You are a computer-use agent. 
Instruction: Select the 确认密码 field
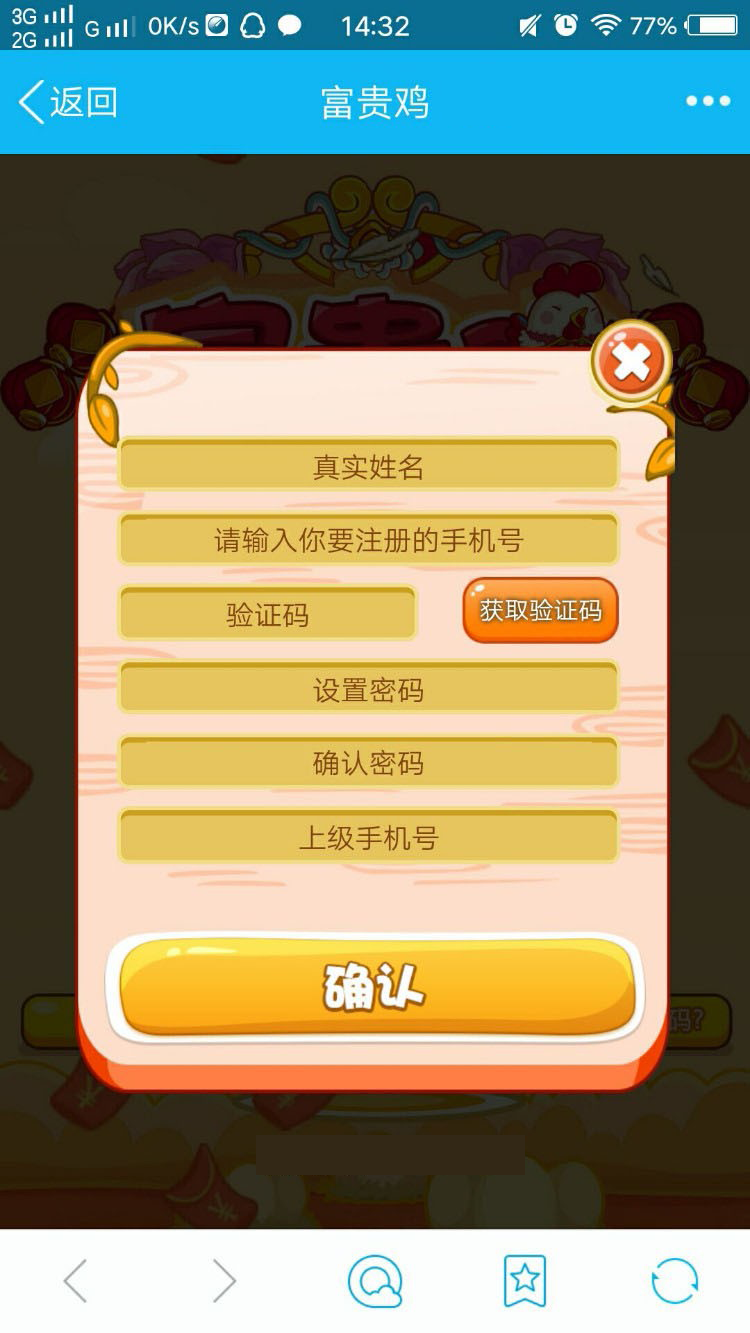(x=368, y=763)
